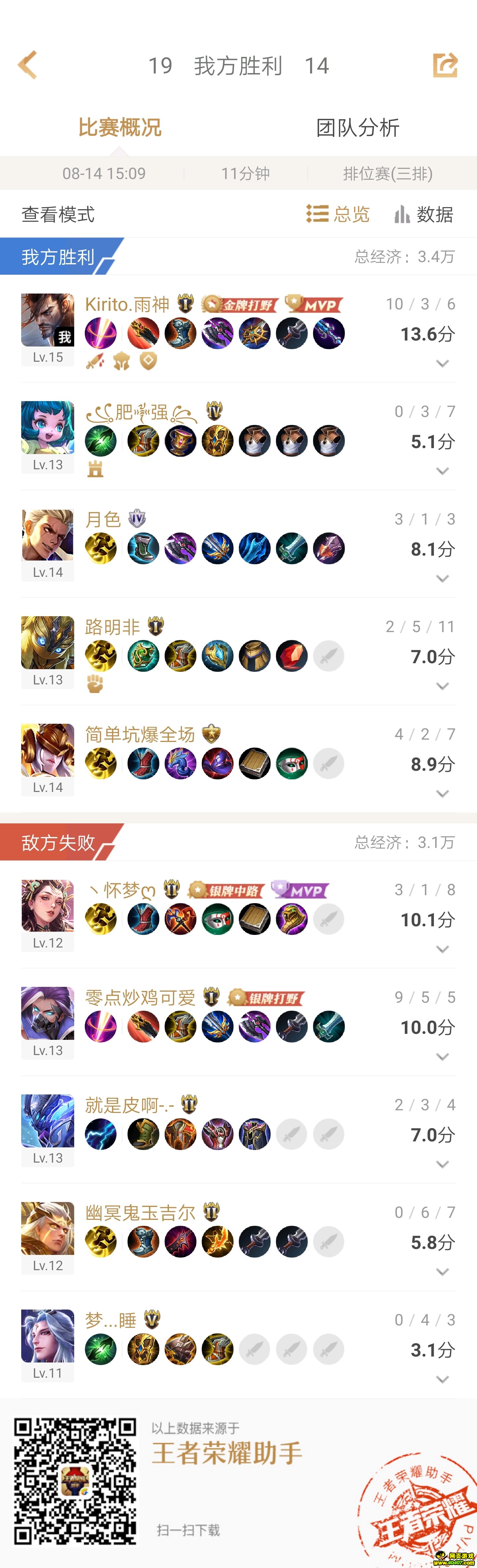Expand 梦...睡's match details
The width and height of the screenshot is (477, 1568).
pyautogui.click(x=443, y=1379)
